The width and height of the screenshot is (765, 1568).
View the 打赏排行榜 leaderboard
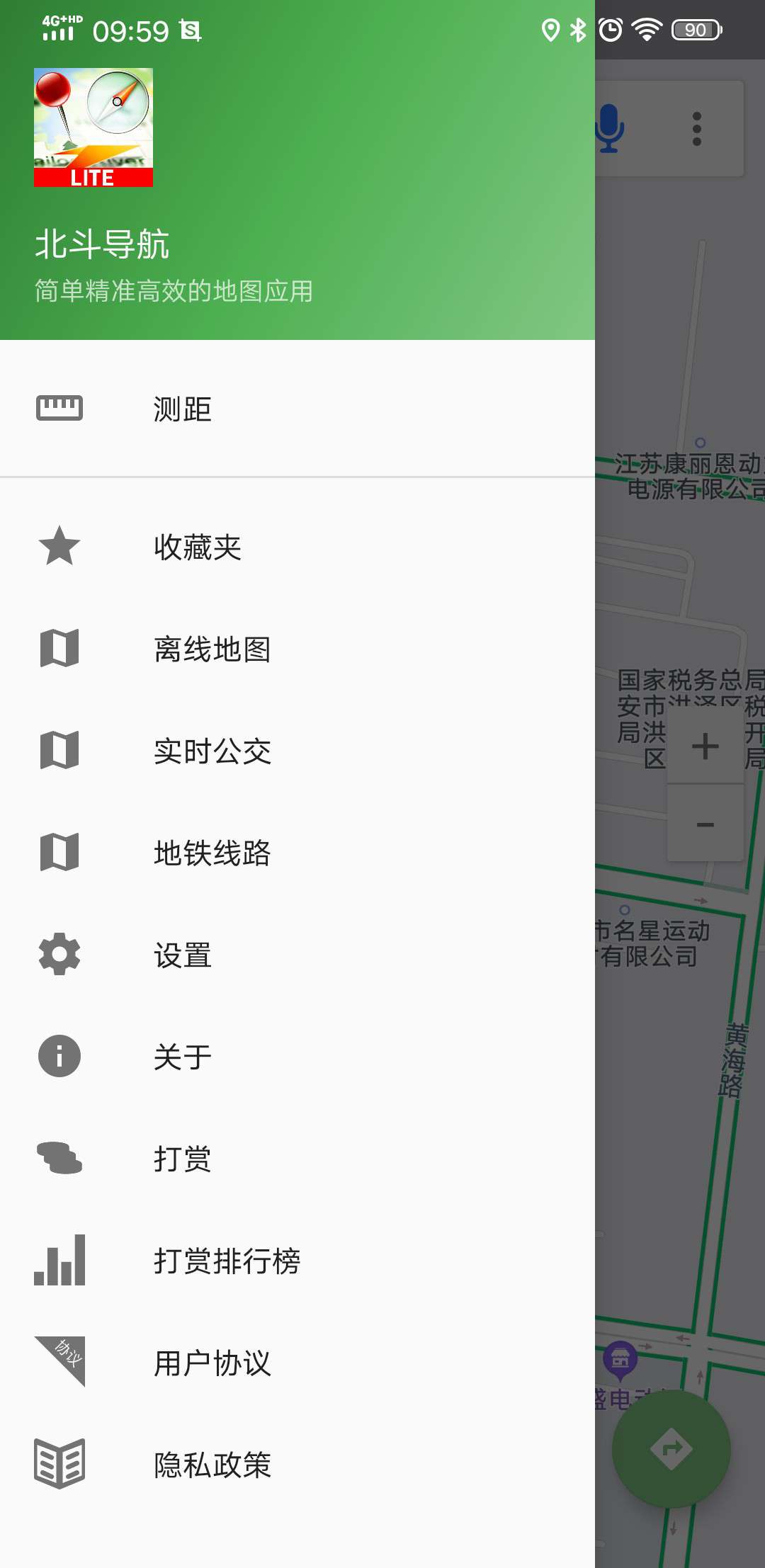(x=297, y=1261)
